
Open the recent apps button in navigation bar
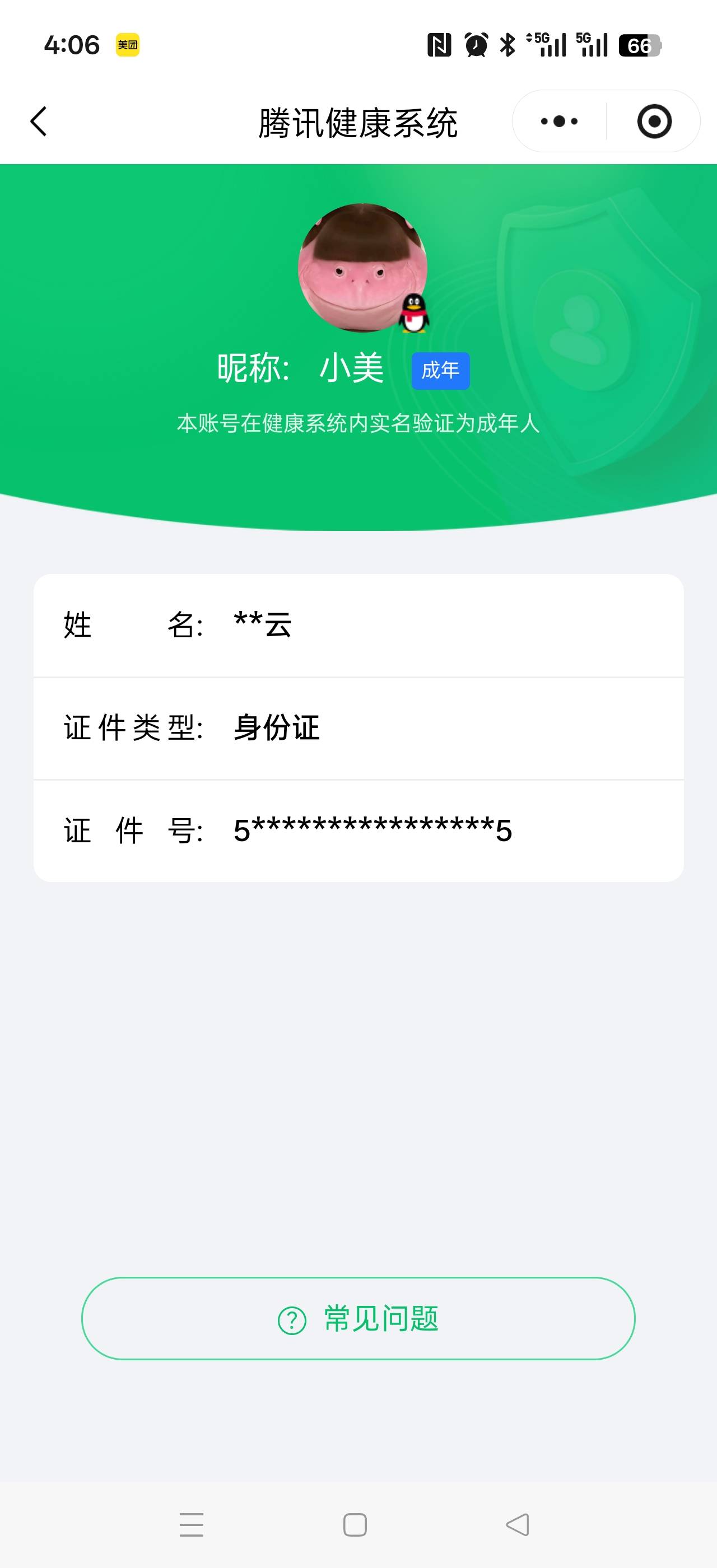[x=191, y=1525]
